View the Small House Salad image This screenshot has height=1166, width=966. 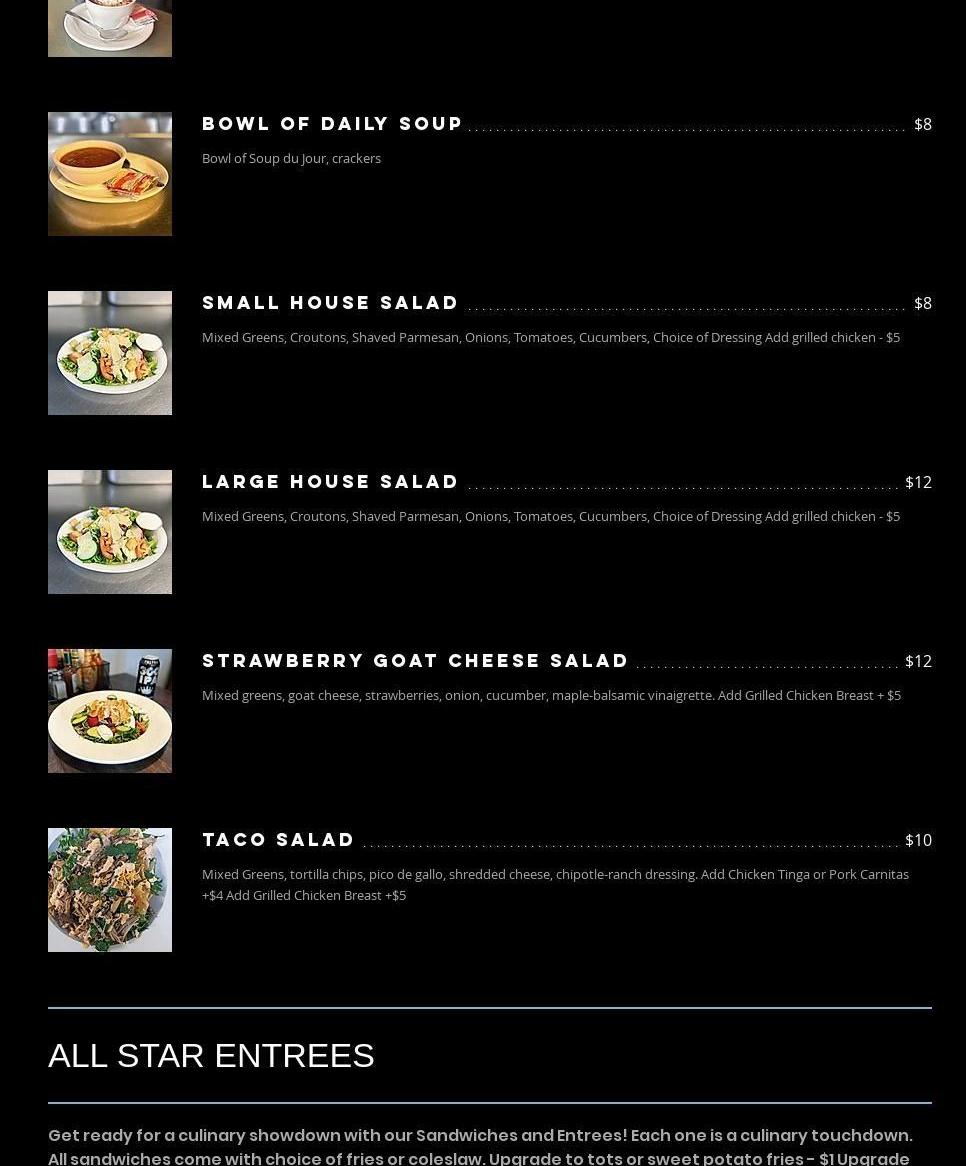pyautogui.click(x=110, y=353)
